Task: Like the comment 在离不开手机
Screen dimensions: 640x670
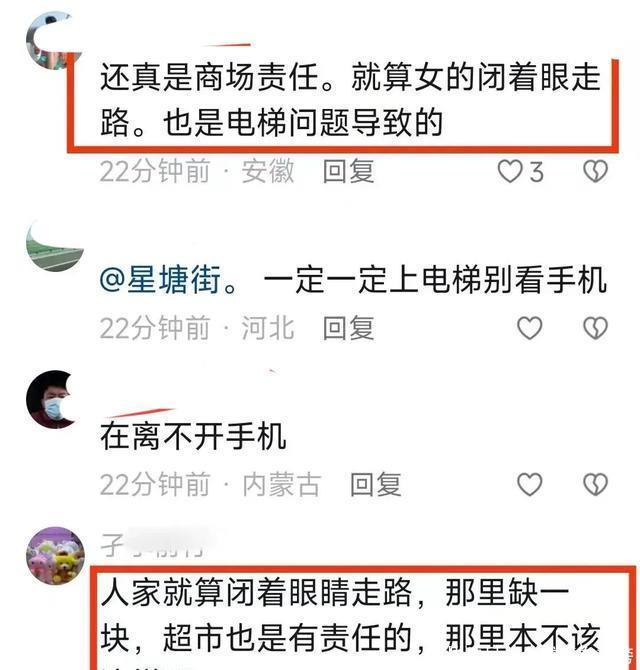Action: [529, 485]
